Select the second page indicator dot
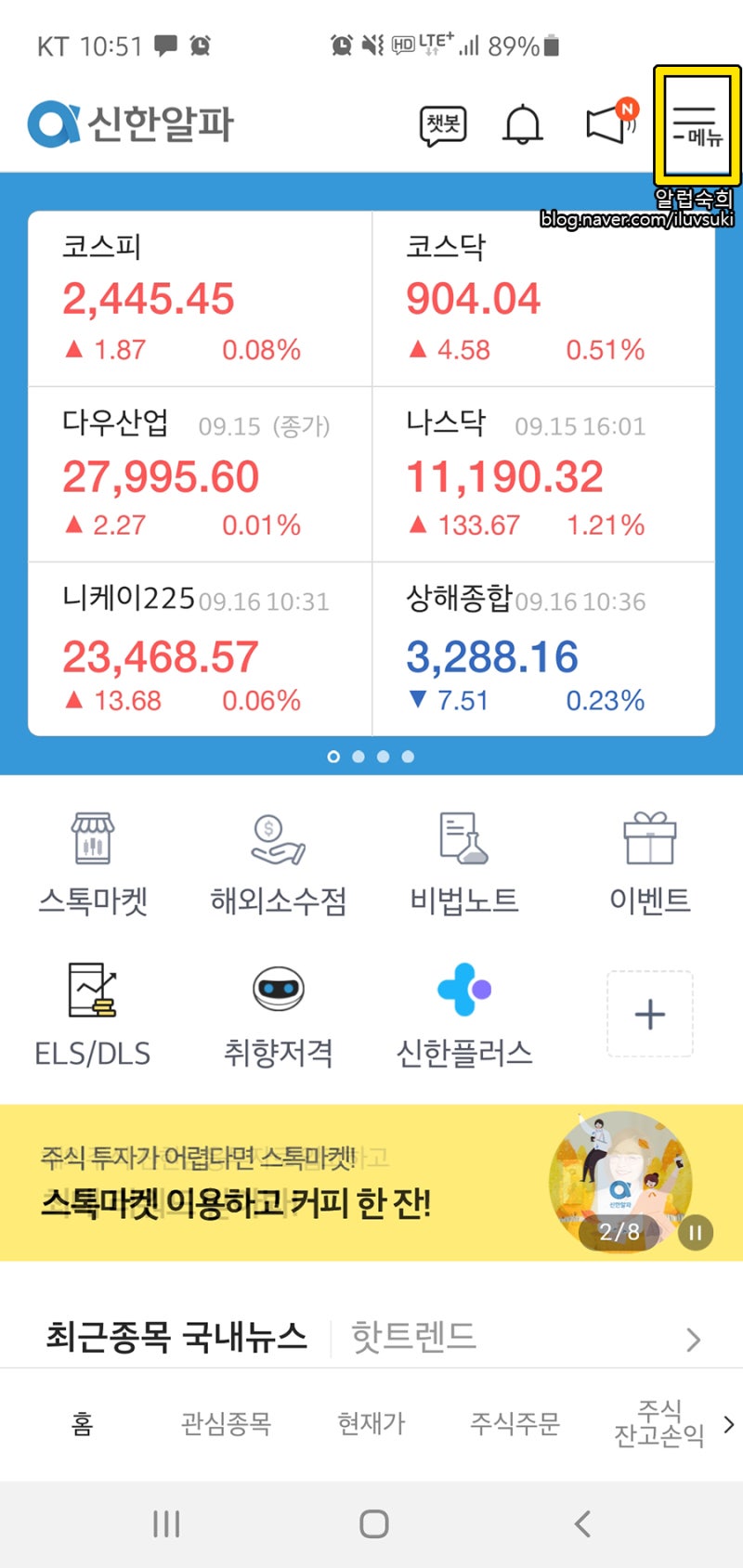 click(x=358, y=757)
